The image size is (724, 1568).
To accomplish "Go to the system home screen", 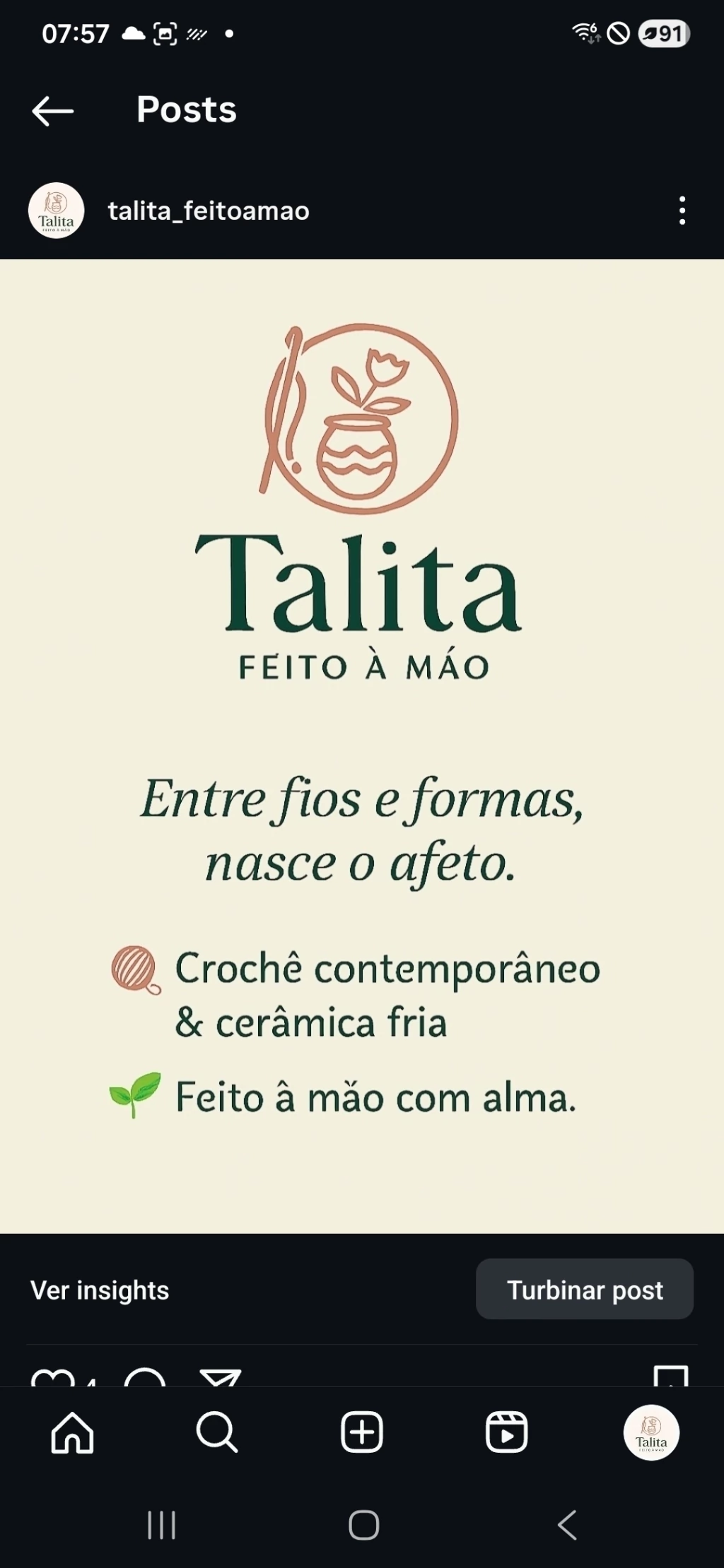I will click(x=363, y=1525).
